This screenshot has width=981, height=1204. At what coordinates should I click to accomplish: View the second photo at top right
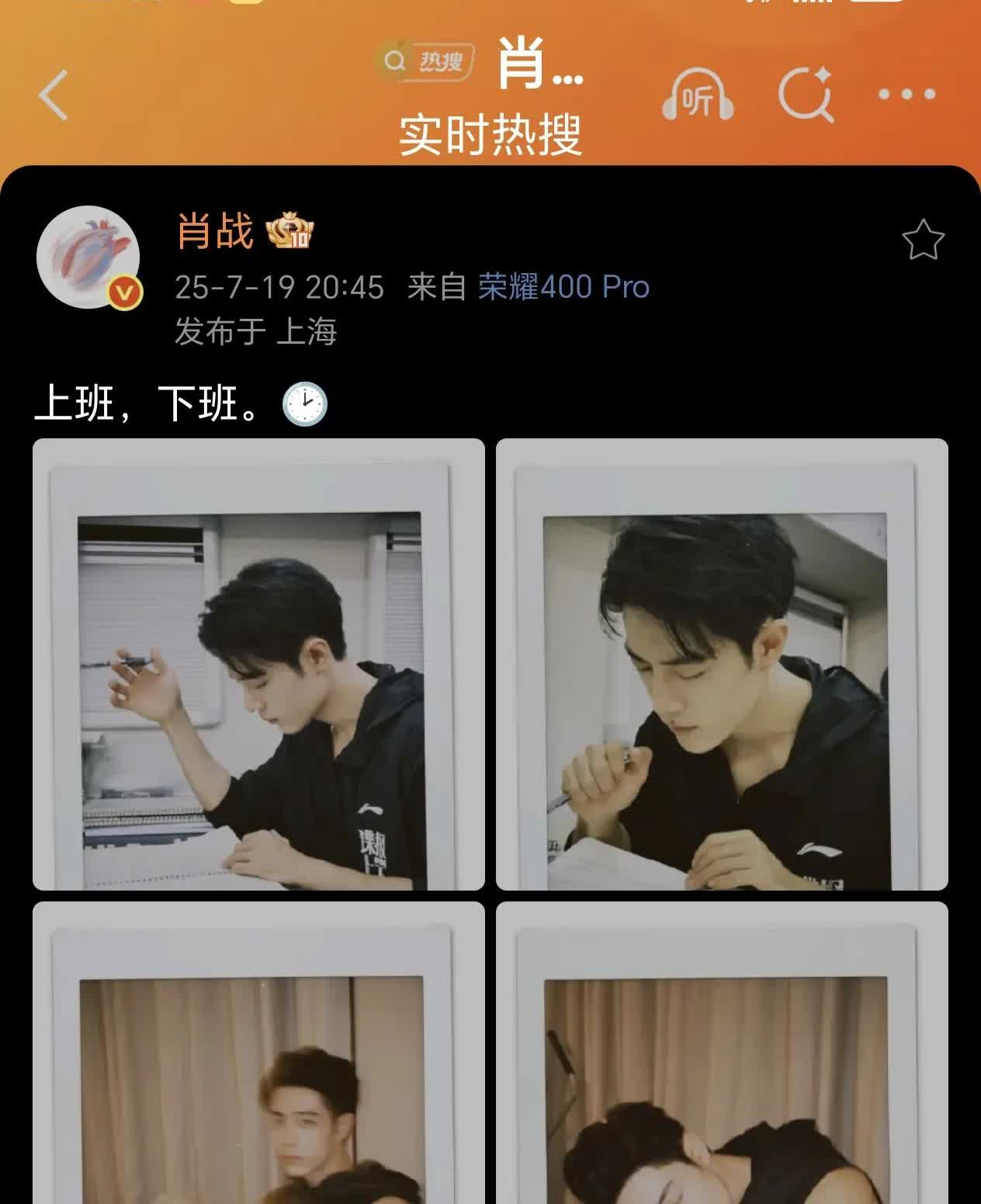(x=722, y=664)
